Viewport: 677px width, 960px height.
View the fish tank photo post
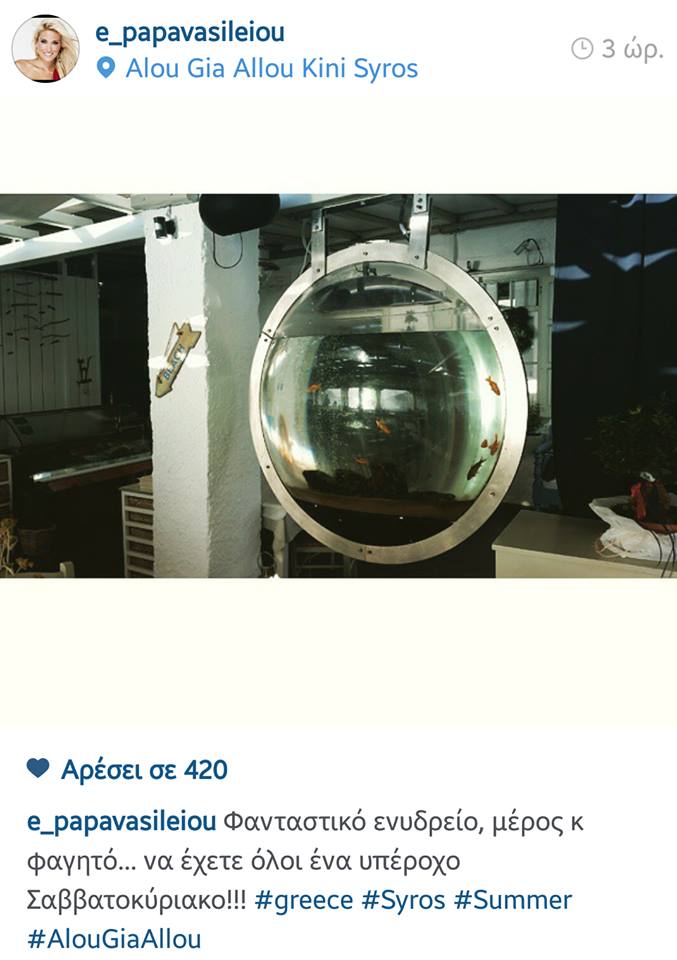[338, 385]
